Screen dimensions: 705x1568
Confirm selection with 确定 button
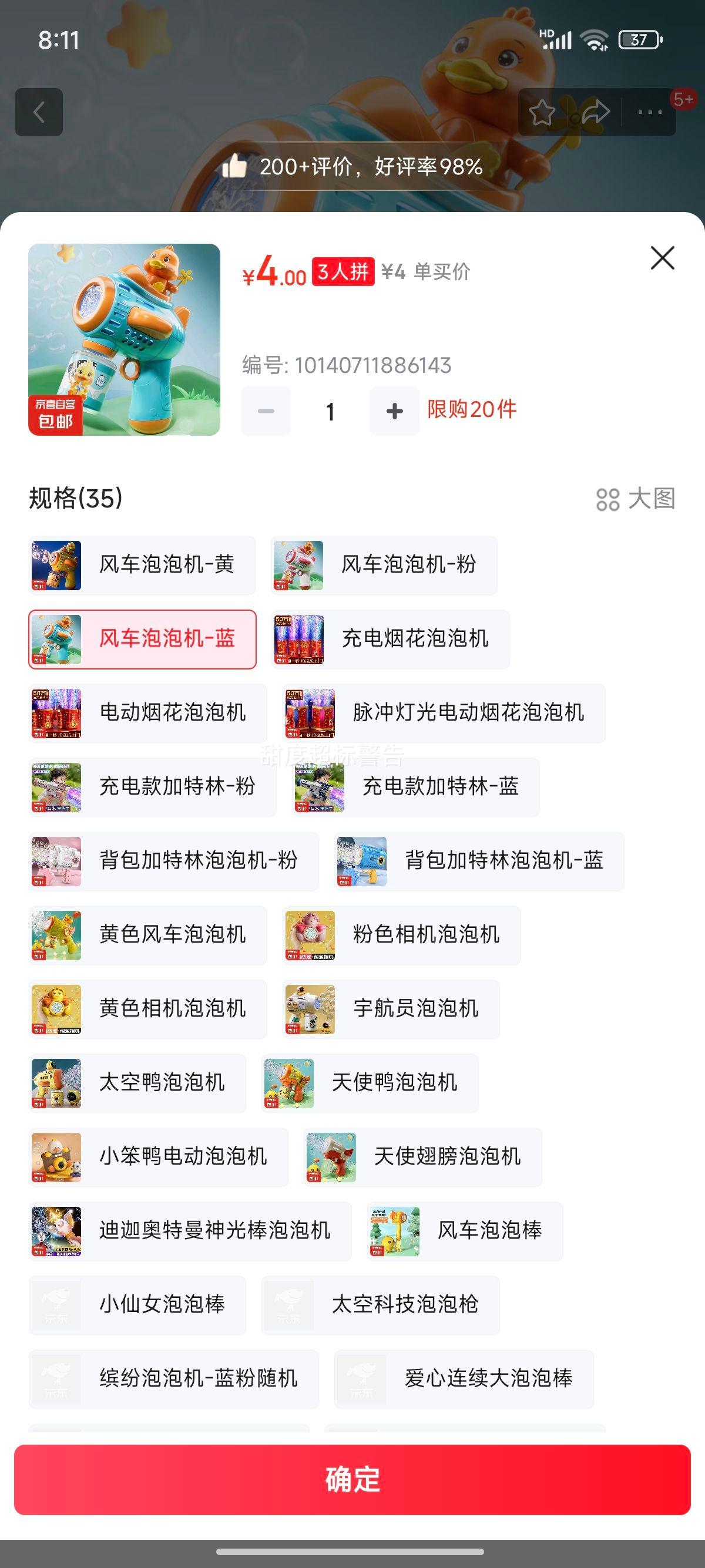coord(352,1479)
